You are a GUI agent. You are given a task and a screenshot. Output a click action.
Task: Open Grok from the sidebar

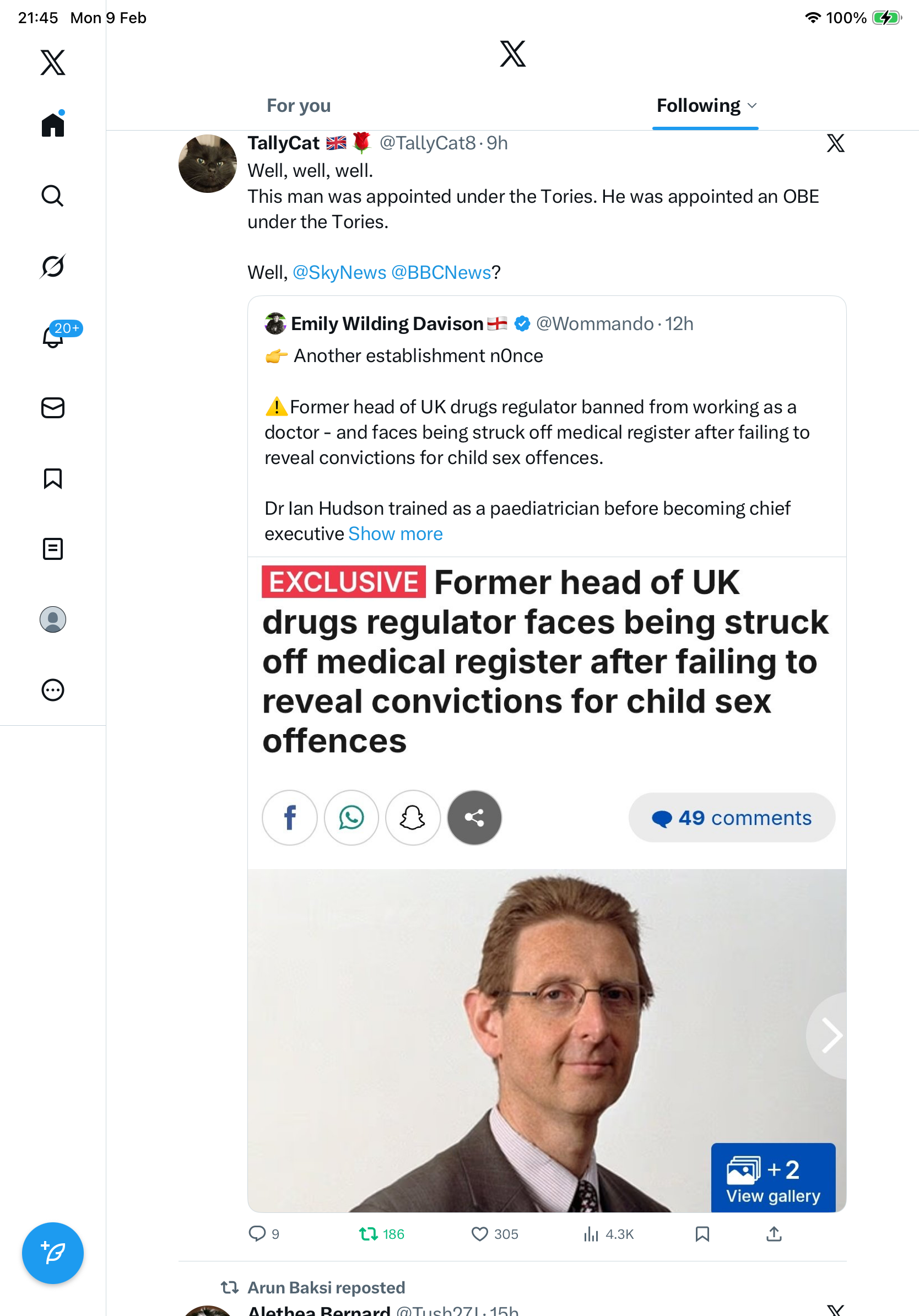click(53, 267)
